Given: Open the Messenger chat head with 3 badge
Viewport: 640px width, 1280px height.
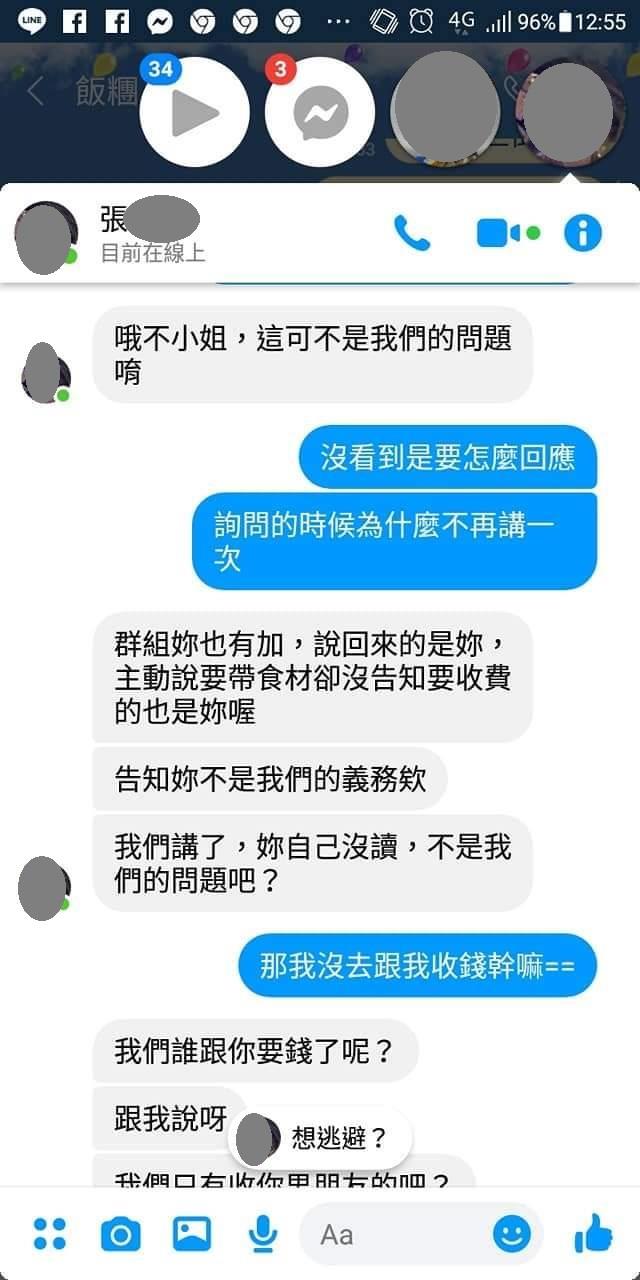Looking at the screenshot, I should (x=320, y=112).
